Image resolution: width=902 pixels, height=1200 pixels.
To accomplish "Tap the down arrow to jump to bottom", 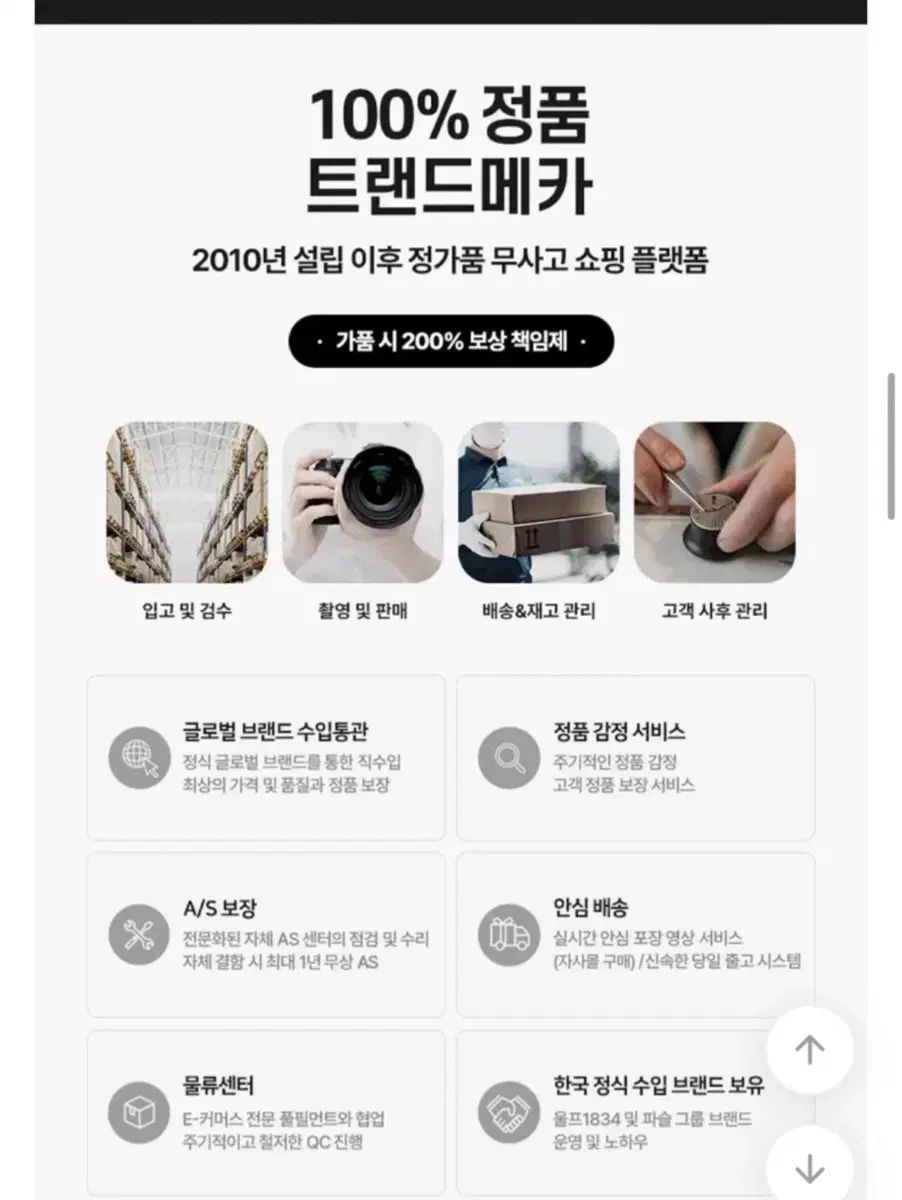I will pos(809,1167).
